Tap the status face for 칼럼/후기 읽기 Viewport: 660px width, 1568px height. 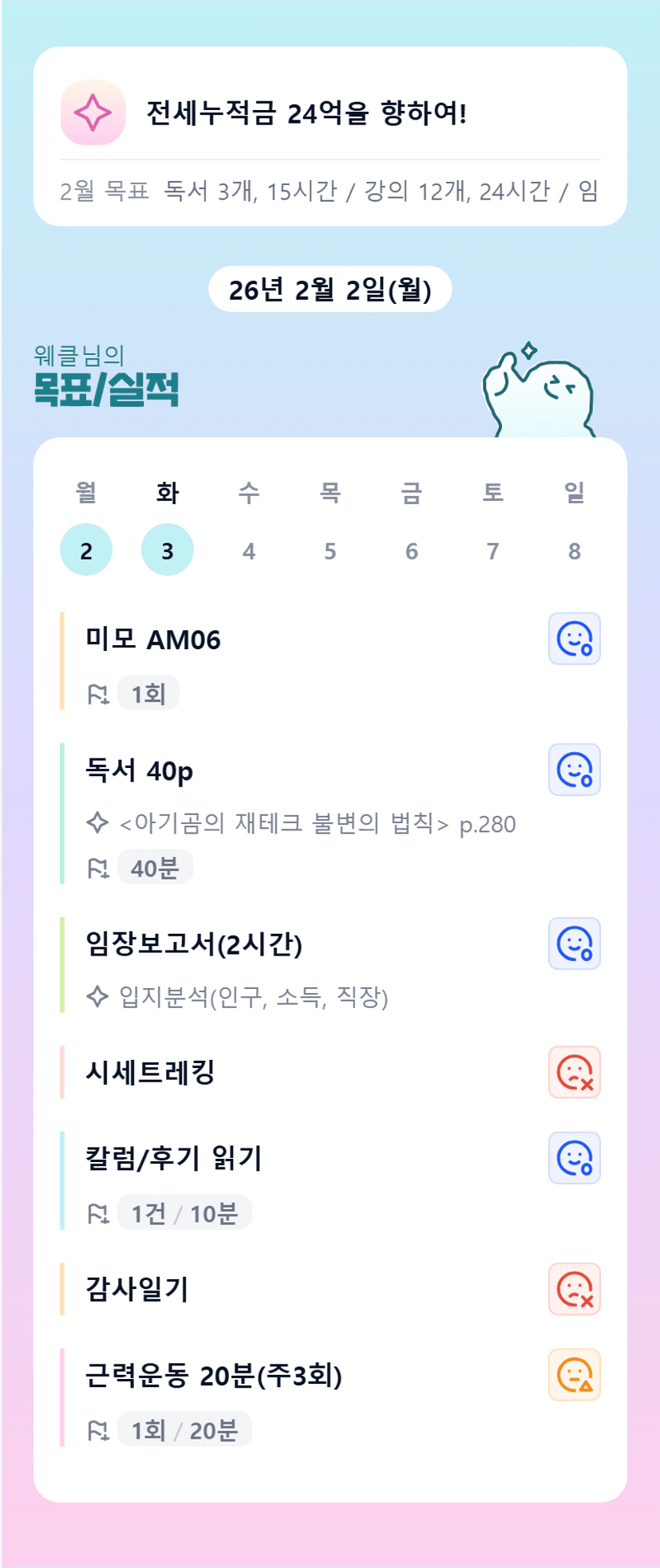[x=575, y=1158]
